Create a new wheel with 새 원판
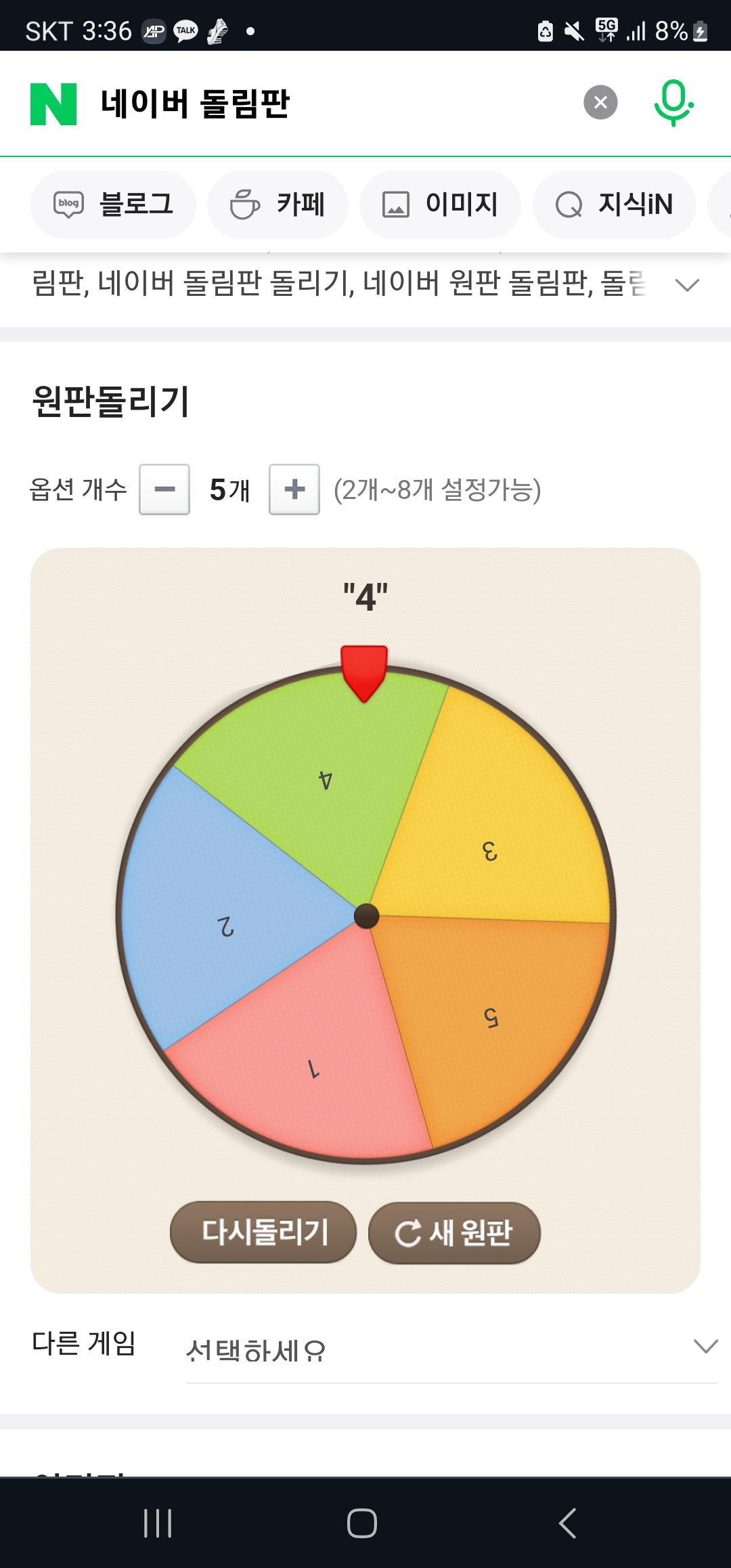 pyautogui.click(x=454, y=1232)
